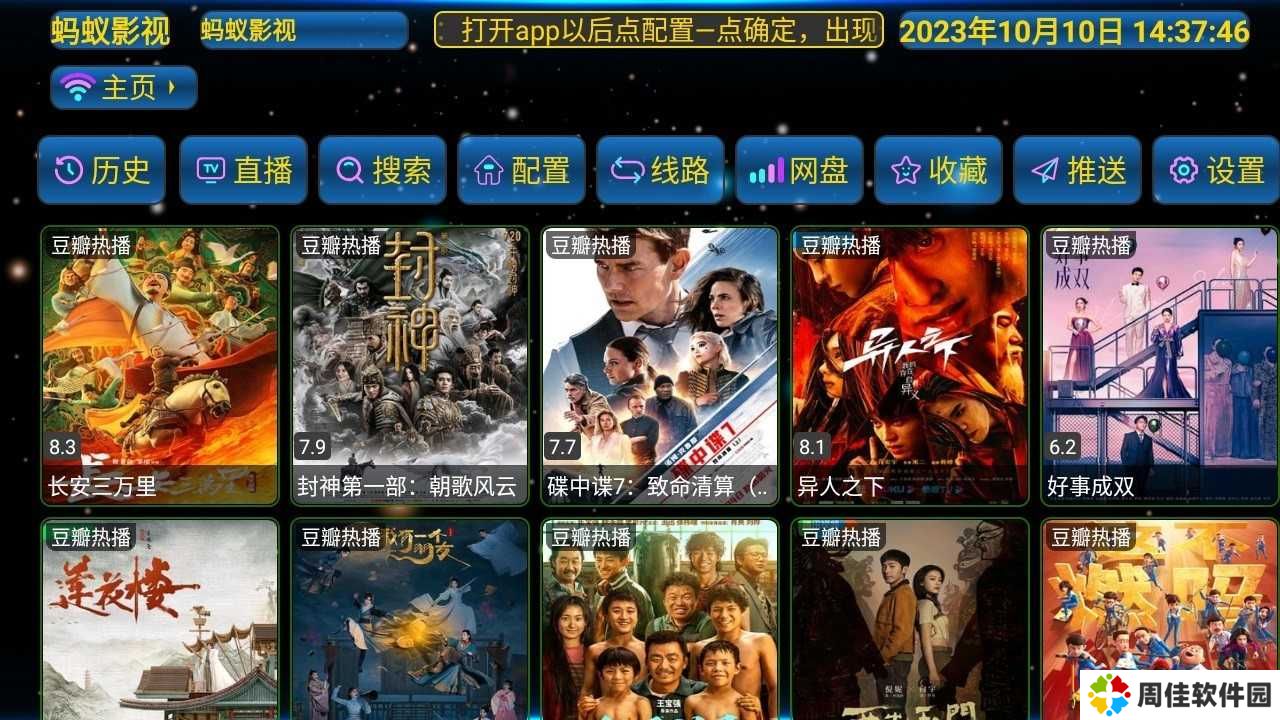1280x720 pixels.
Task: Open 设置 settings
Action: pos(1216,171)
